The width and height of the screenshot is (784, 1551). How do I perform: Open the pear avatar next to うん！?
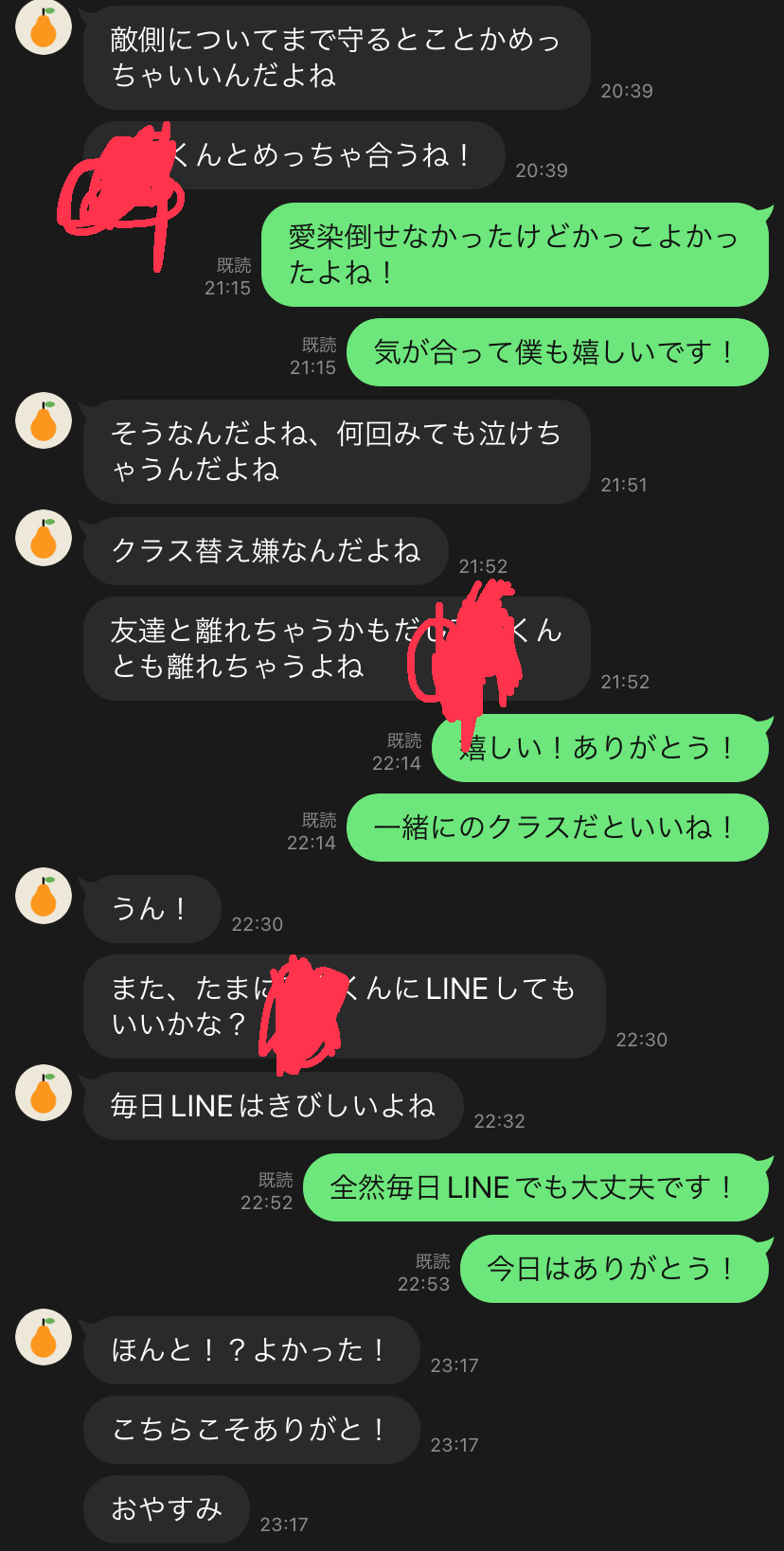tap(44, 896)
